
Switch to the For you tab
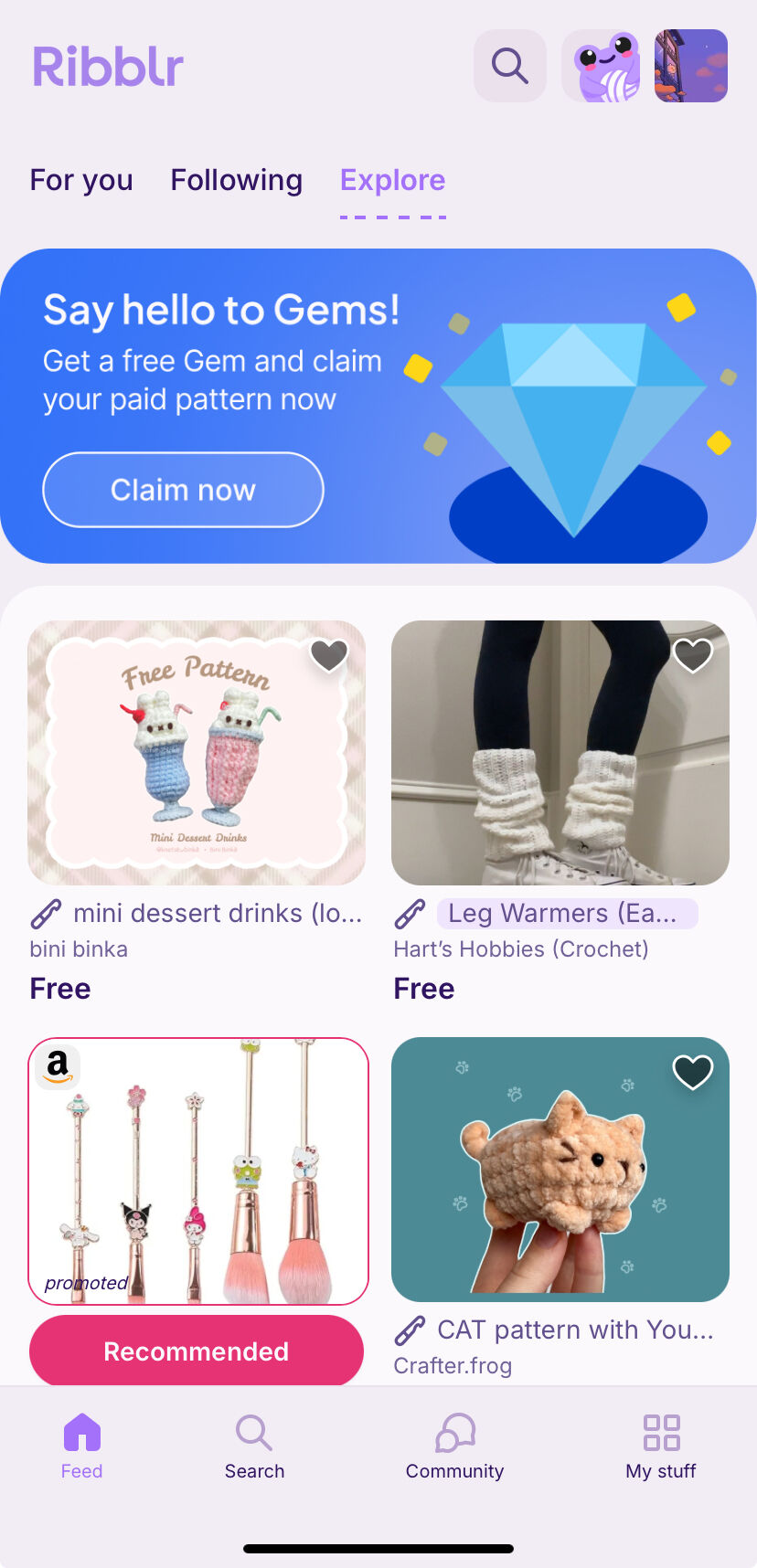point(81,180)
